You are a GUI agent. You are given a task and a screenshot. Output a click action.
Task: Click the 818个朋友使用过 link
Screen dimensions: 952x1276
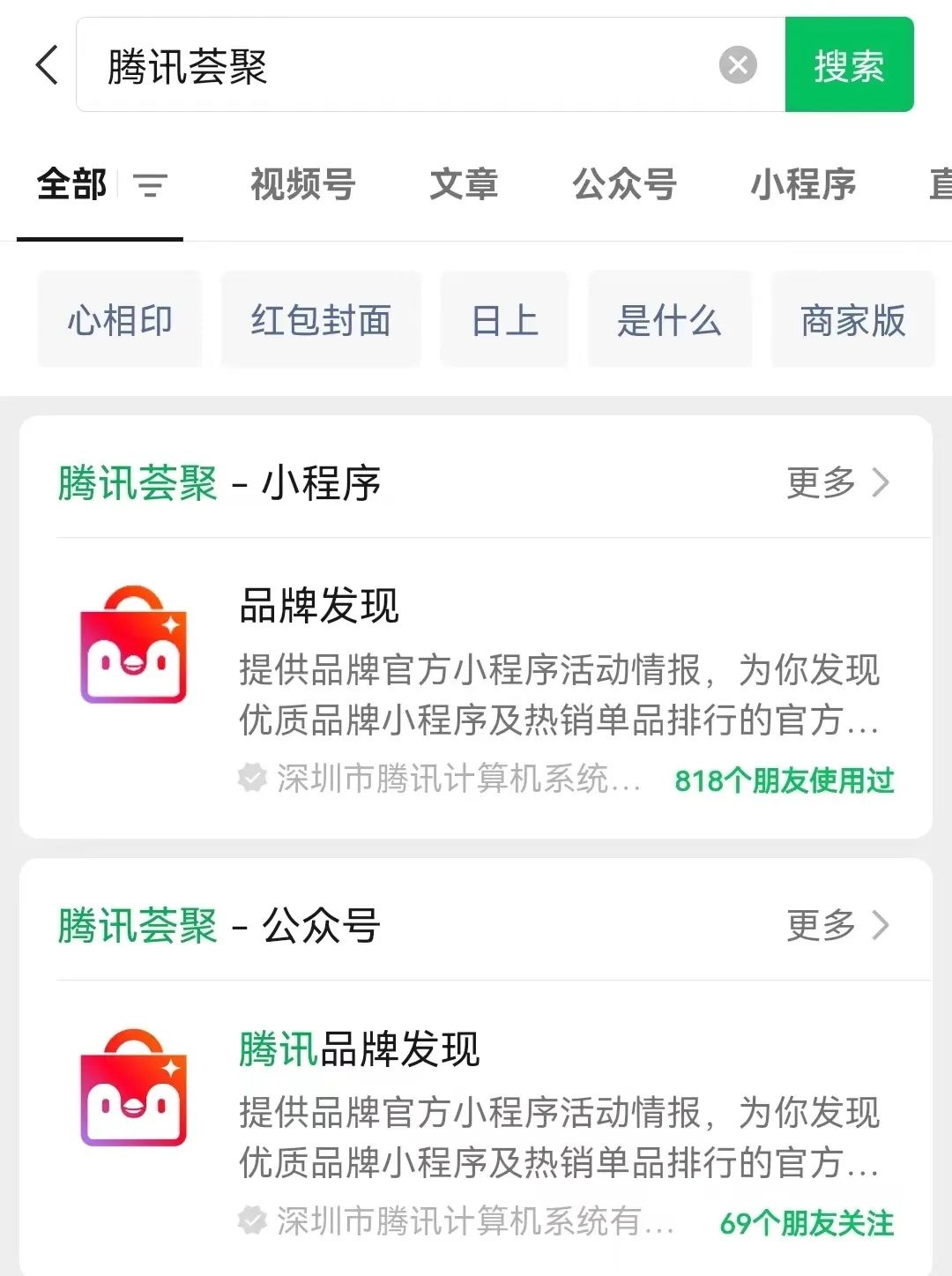(x=785, y=780)
